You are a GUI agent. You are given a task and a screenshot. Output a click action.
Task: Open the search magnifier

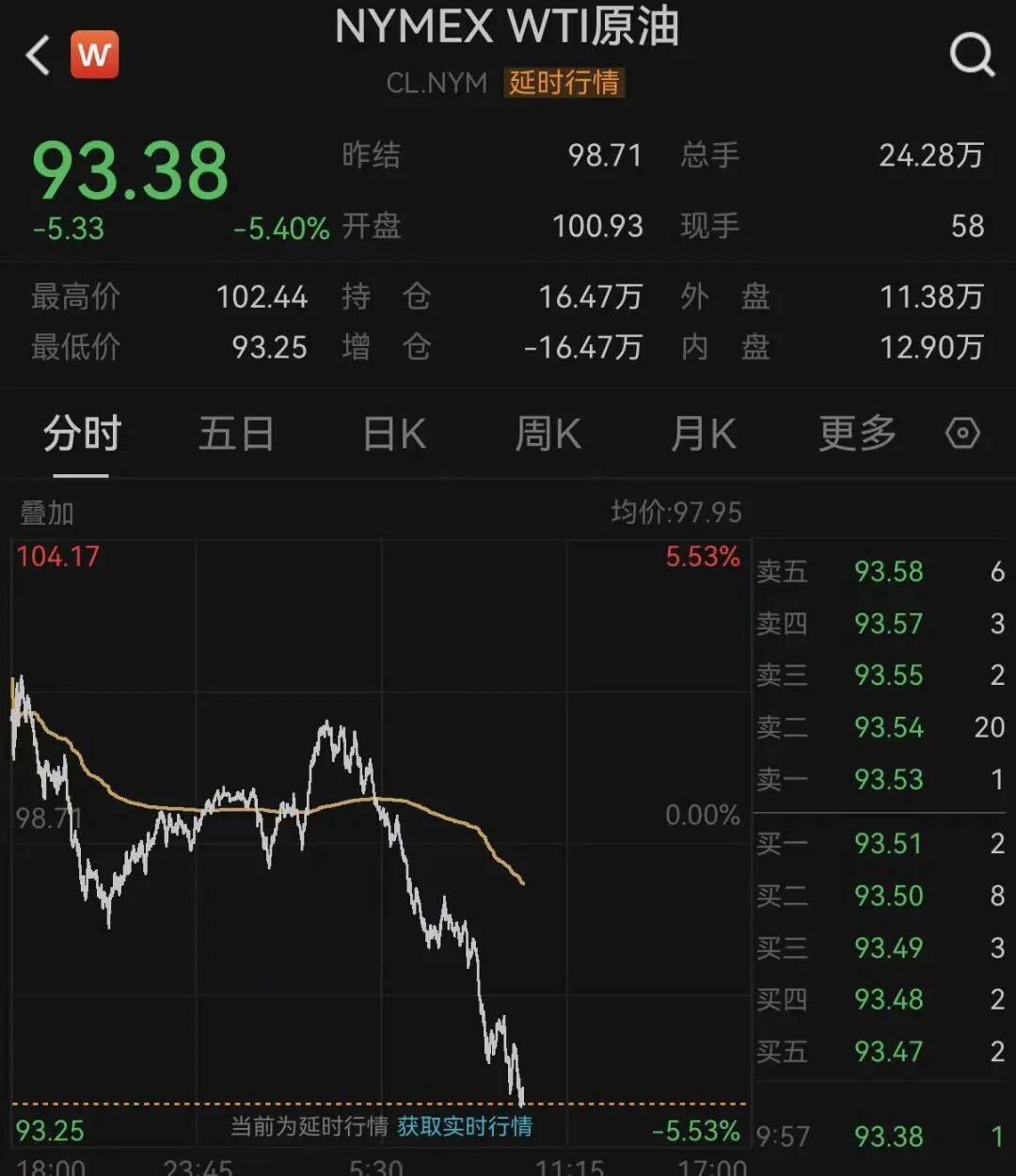(971, 56)
